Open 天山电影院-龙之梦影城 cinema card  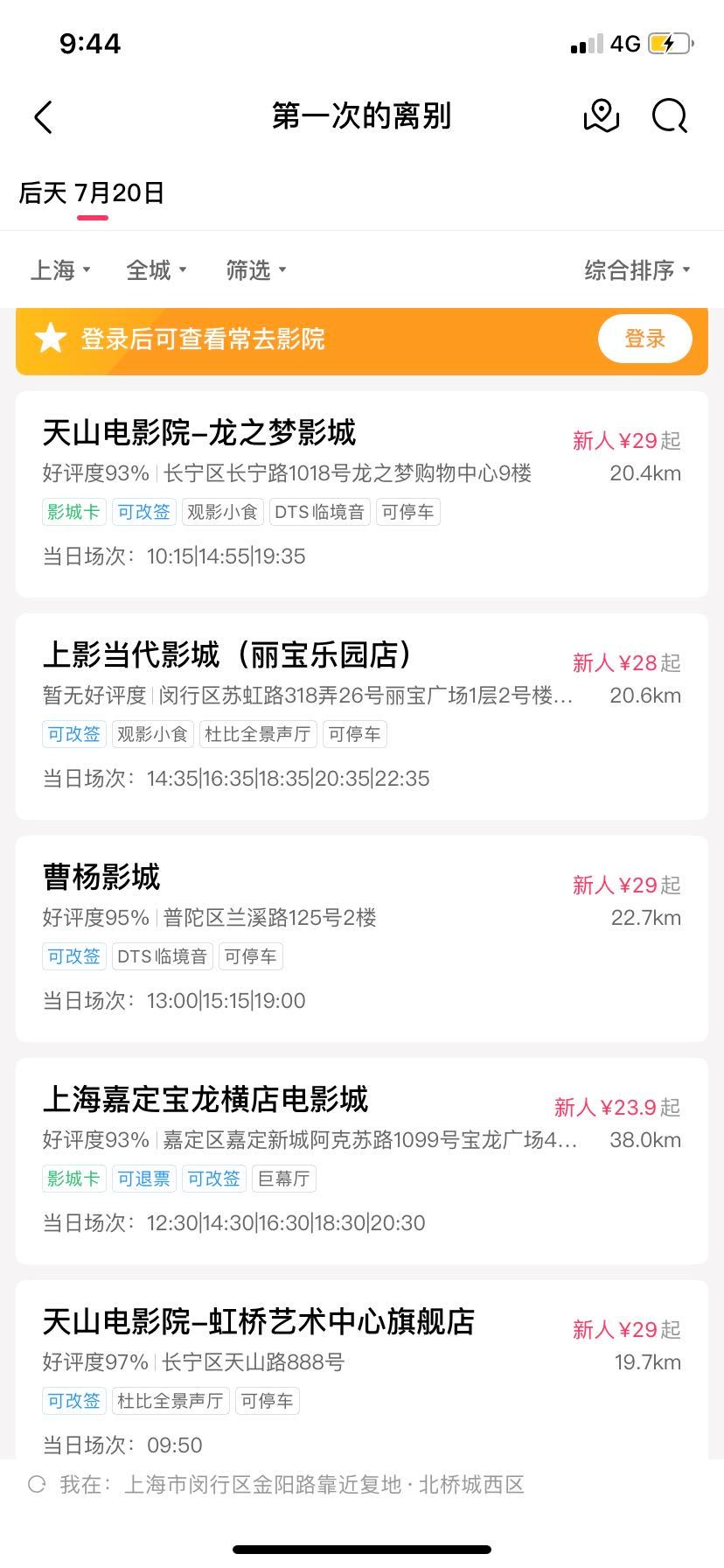pos(361,494)
